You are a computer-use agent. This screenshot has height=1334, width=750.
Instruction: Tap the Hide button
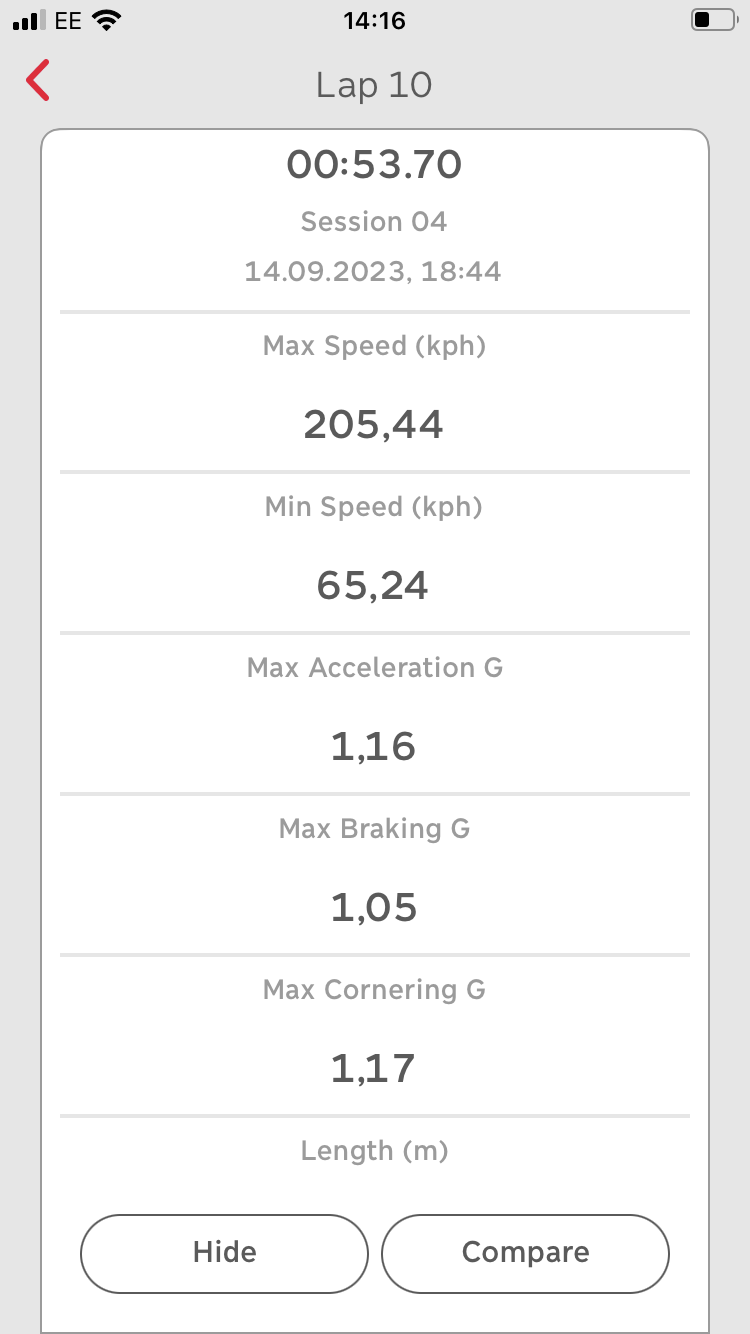click(224, 1253)
